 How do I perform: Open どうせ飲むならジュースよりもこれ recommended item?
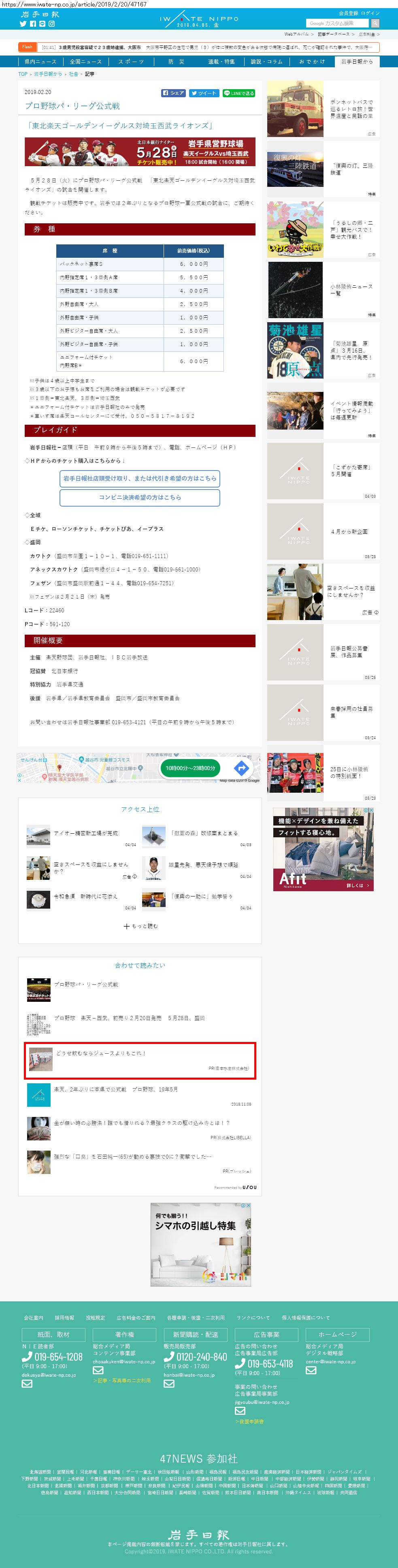[139, 1060]
